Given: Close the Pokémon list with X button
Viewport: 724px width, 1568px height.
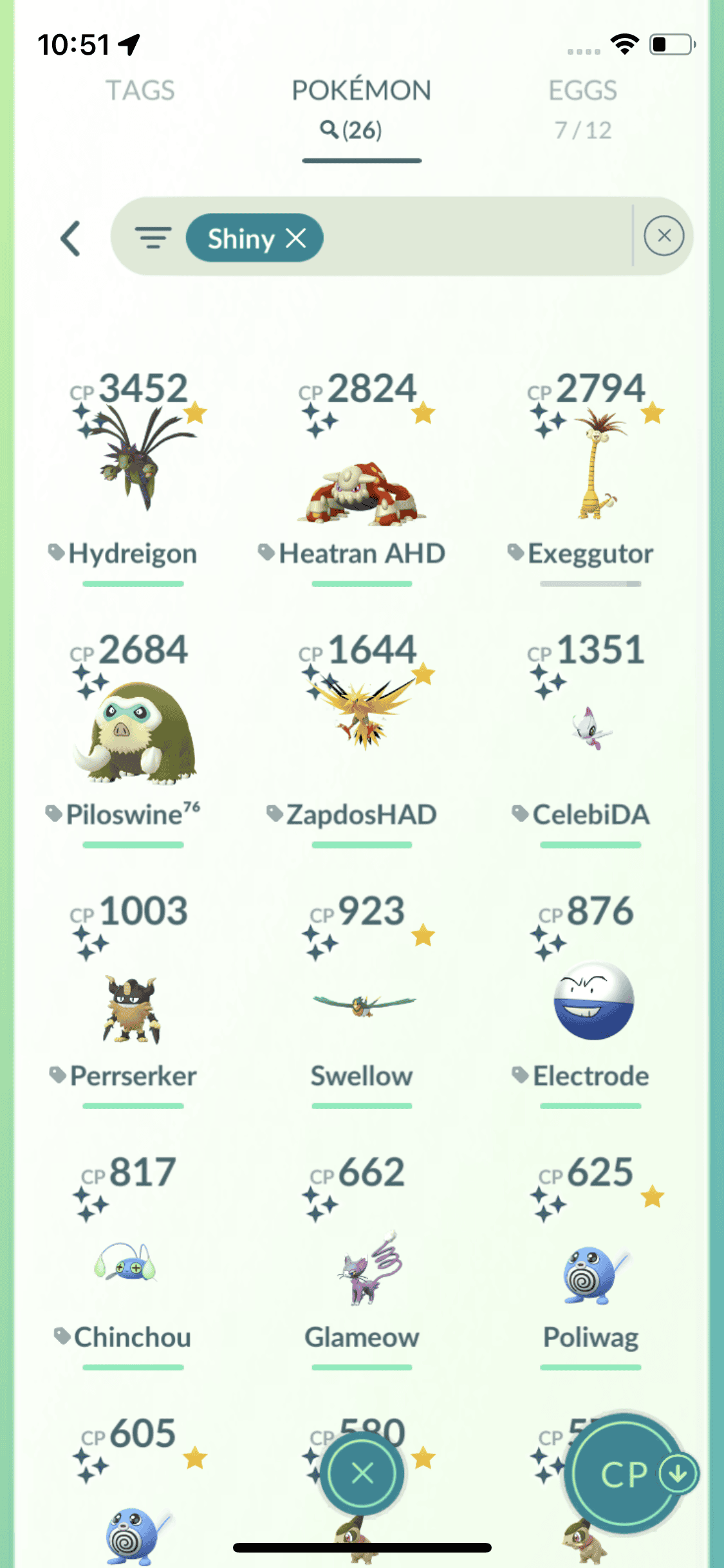Looking at the screenshot, I should pos(362,1473).
